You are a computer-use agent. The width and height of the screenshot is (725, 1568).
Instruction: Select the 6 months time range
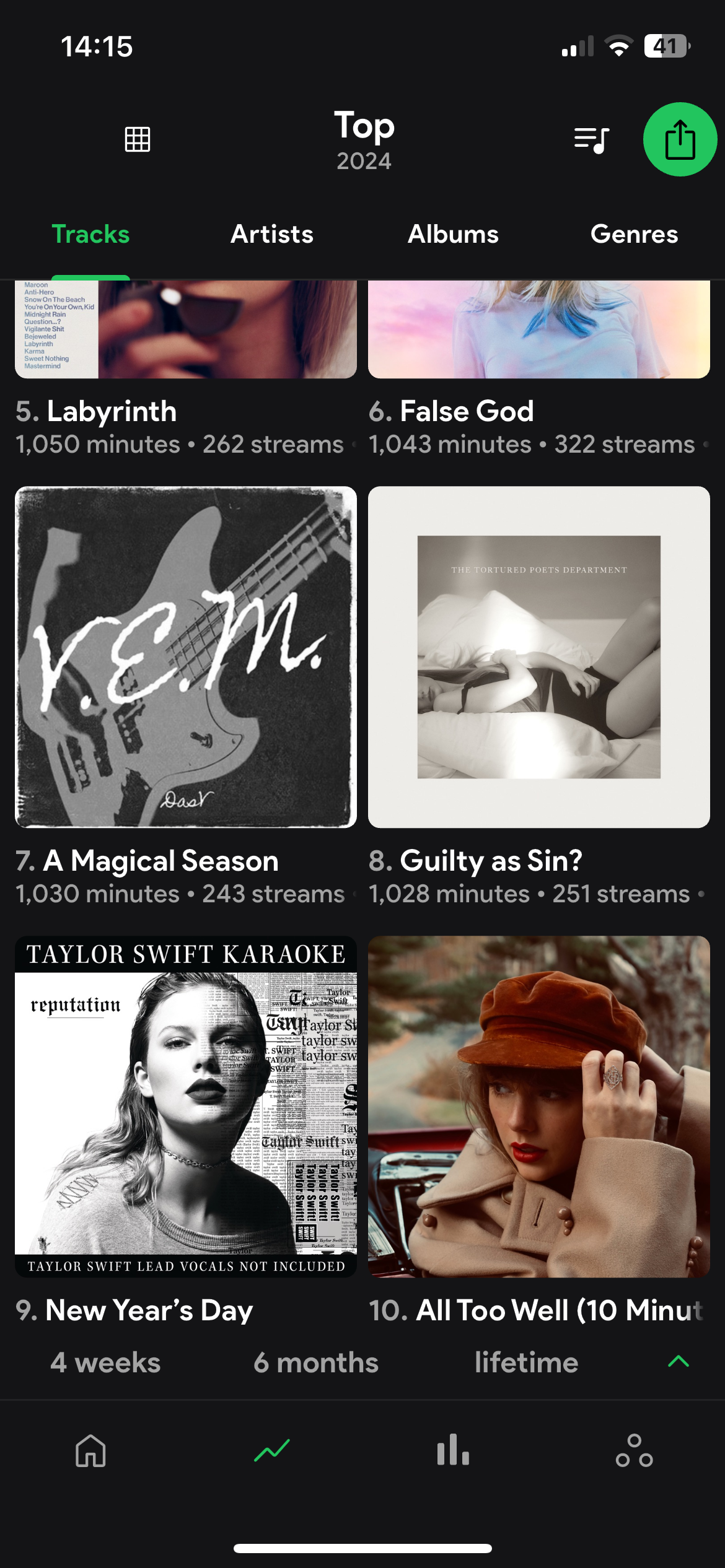coord(315,1363)
